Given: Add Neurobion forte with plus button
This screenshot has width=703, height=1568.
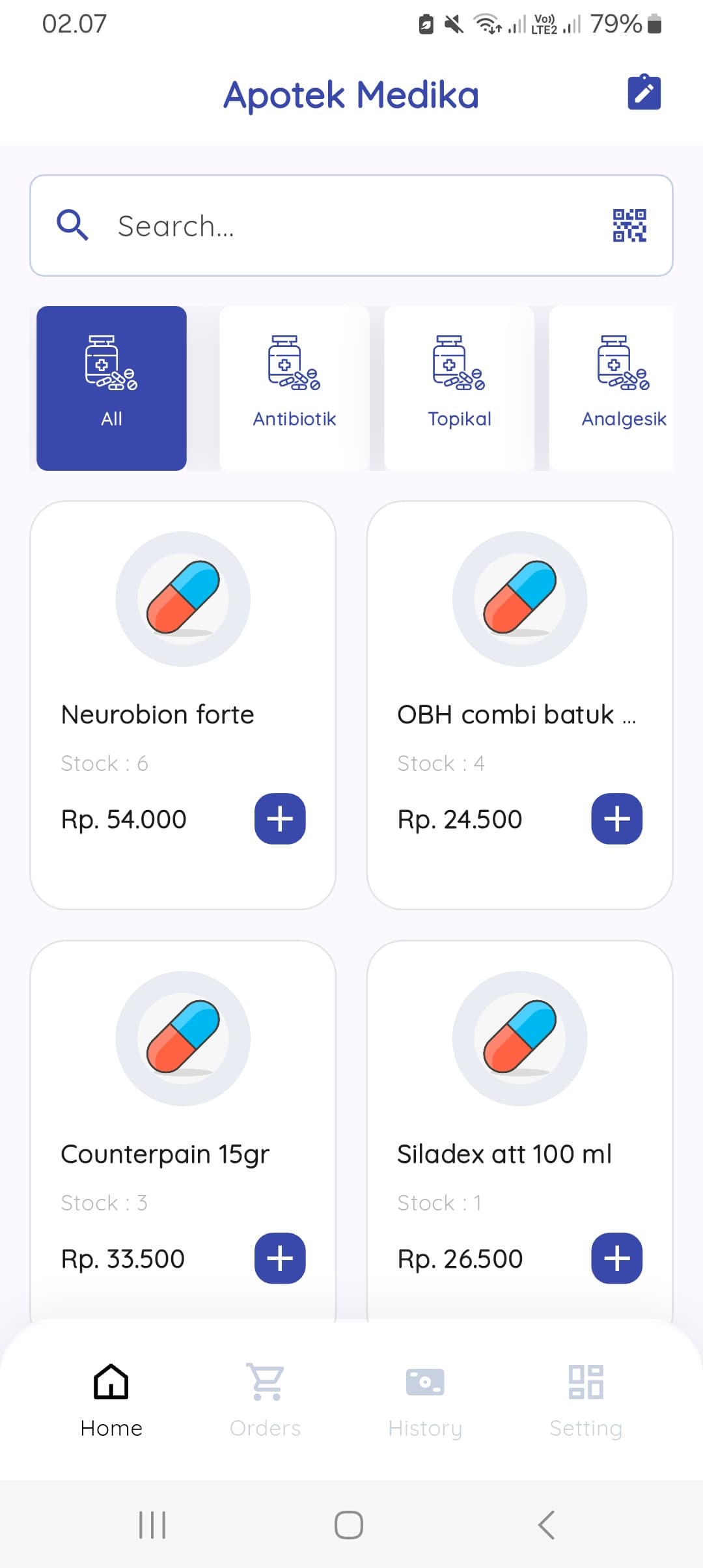Looking at the screenshot, I should (280, 819).
